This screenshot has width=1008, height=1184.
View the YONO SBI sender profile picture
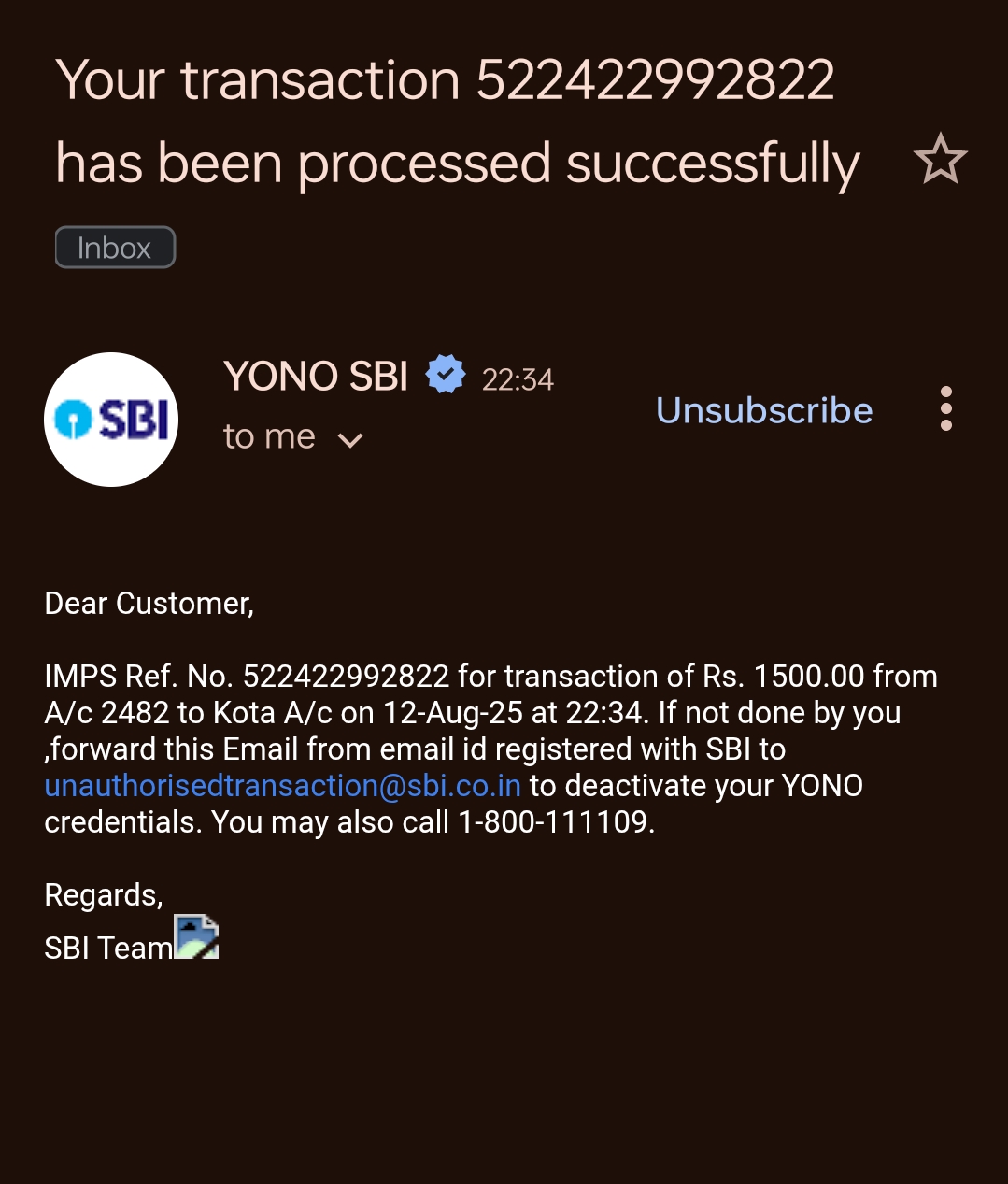pos(111,420)
